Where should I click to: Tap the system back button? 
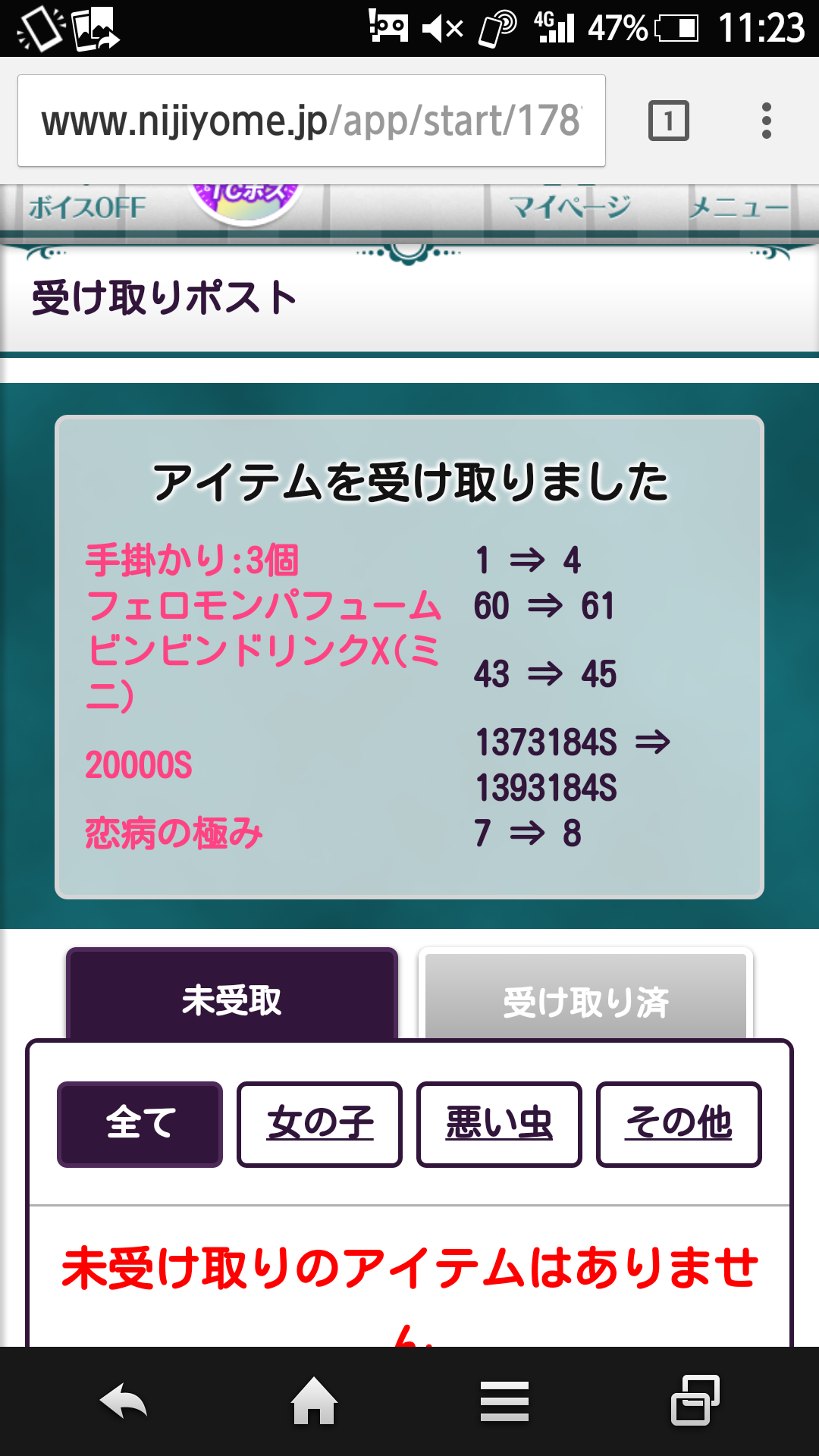pos(124,1401)
